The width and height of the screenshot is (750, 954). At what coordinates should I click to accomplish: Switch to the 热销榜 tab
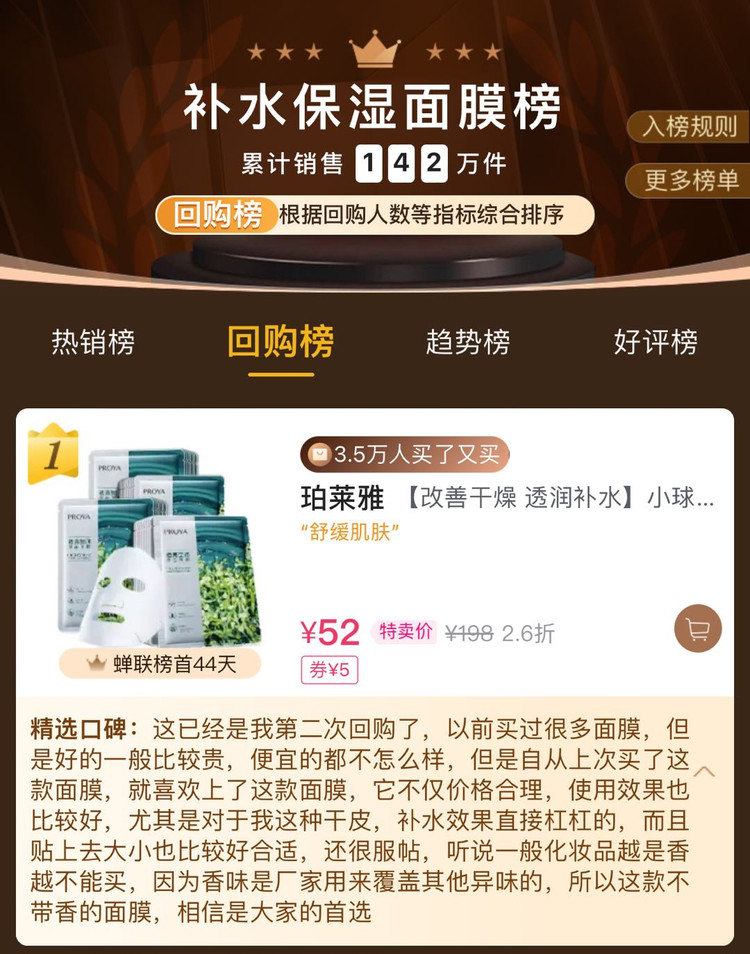[x=93, y=342]
